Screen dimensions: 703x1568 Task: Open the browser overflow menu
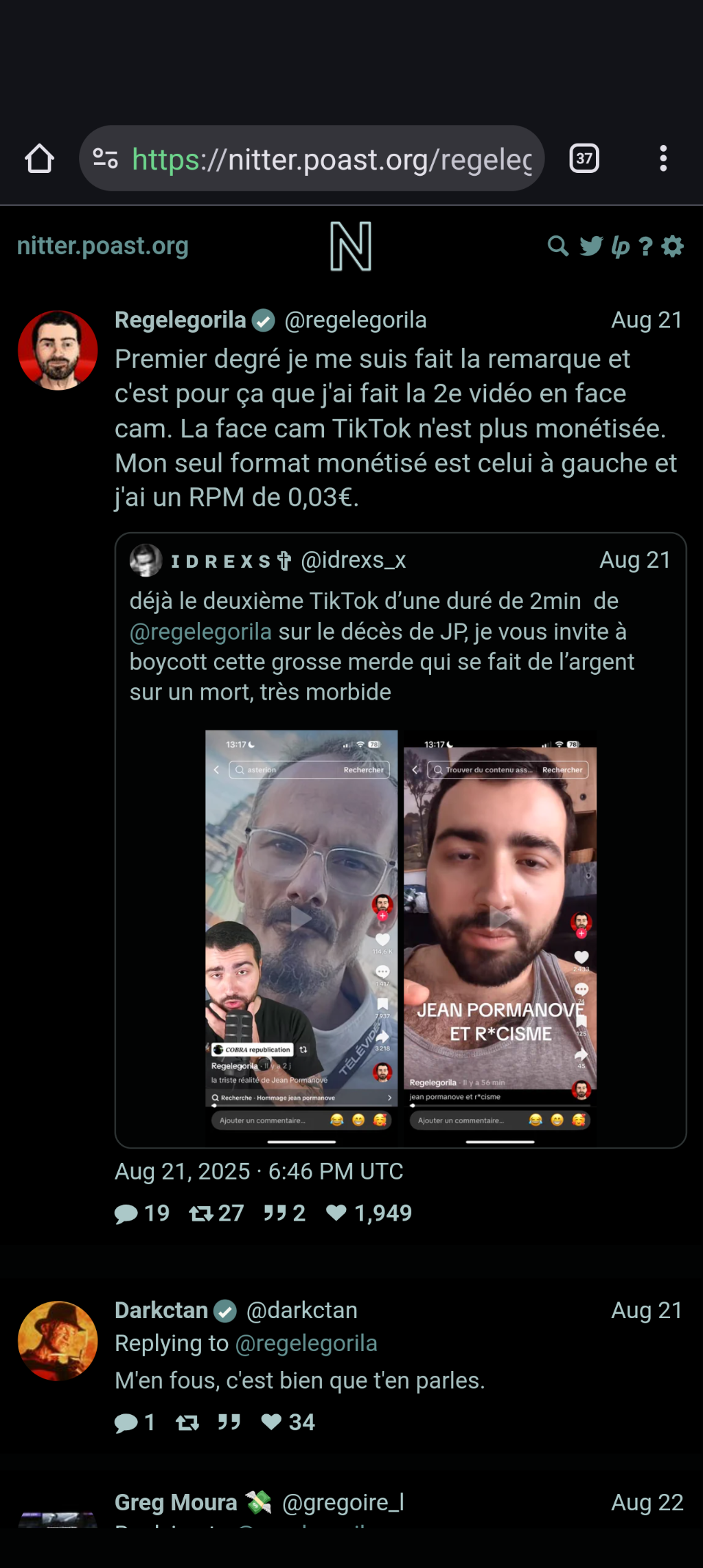coord(662,159)
